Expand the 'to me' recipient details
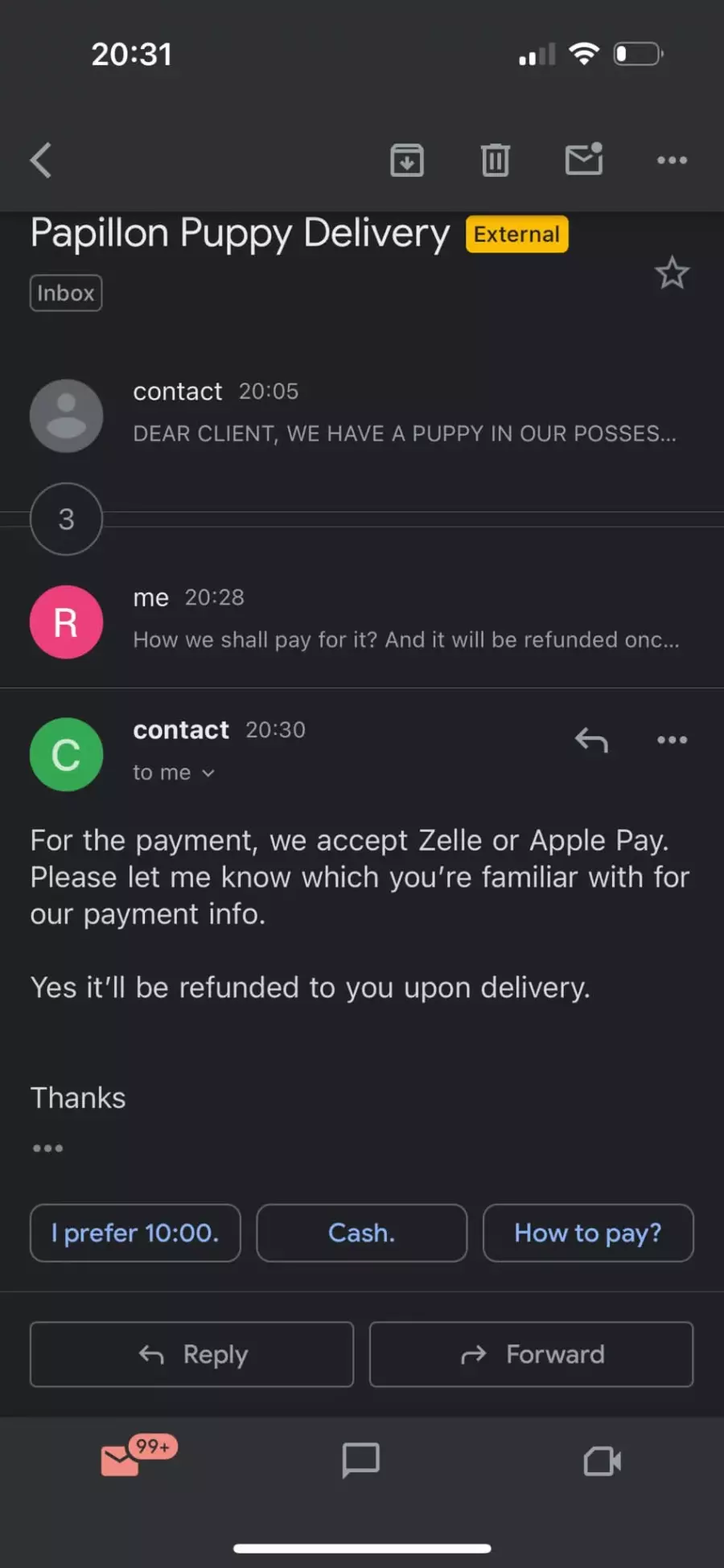 click(x=174, y=773)
